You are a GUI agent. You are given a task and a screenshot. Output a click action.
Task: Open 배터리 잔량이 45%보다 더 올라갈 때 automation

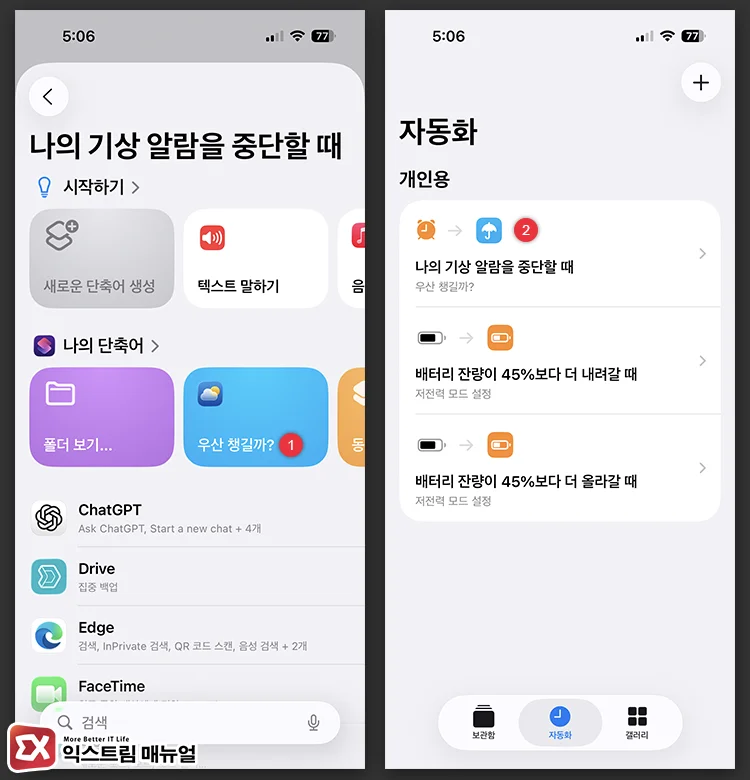coord(560,469)
